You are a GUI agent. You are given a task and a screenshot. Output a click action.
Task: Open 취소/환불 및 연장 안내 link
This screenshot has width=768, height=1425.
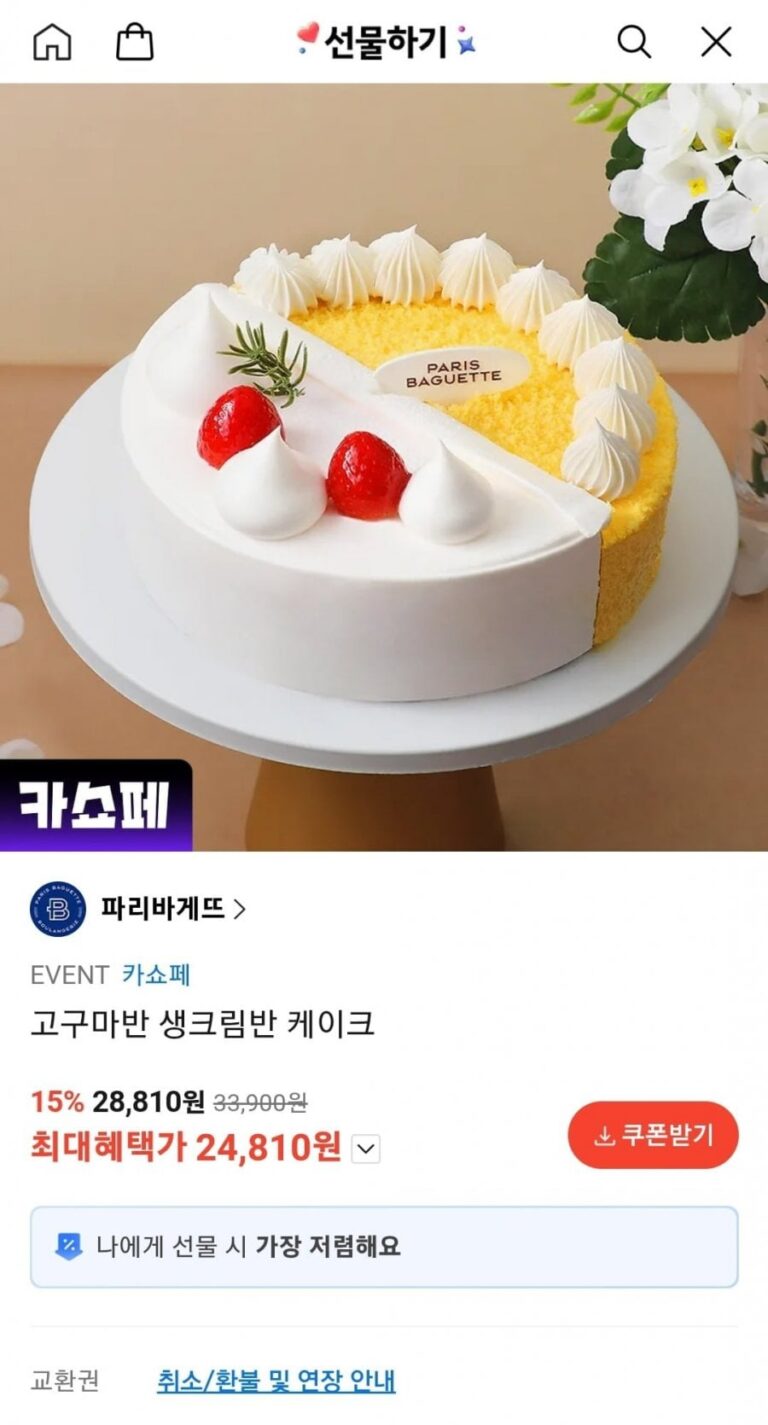click(276, 1381)
